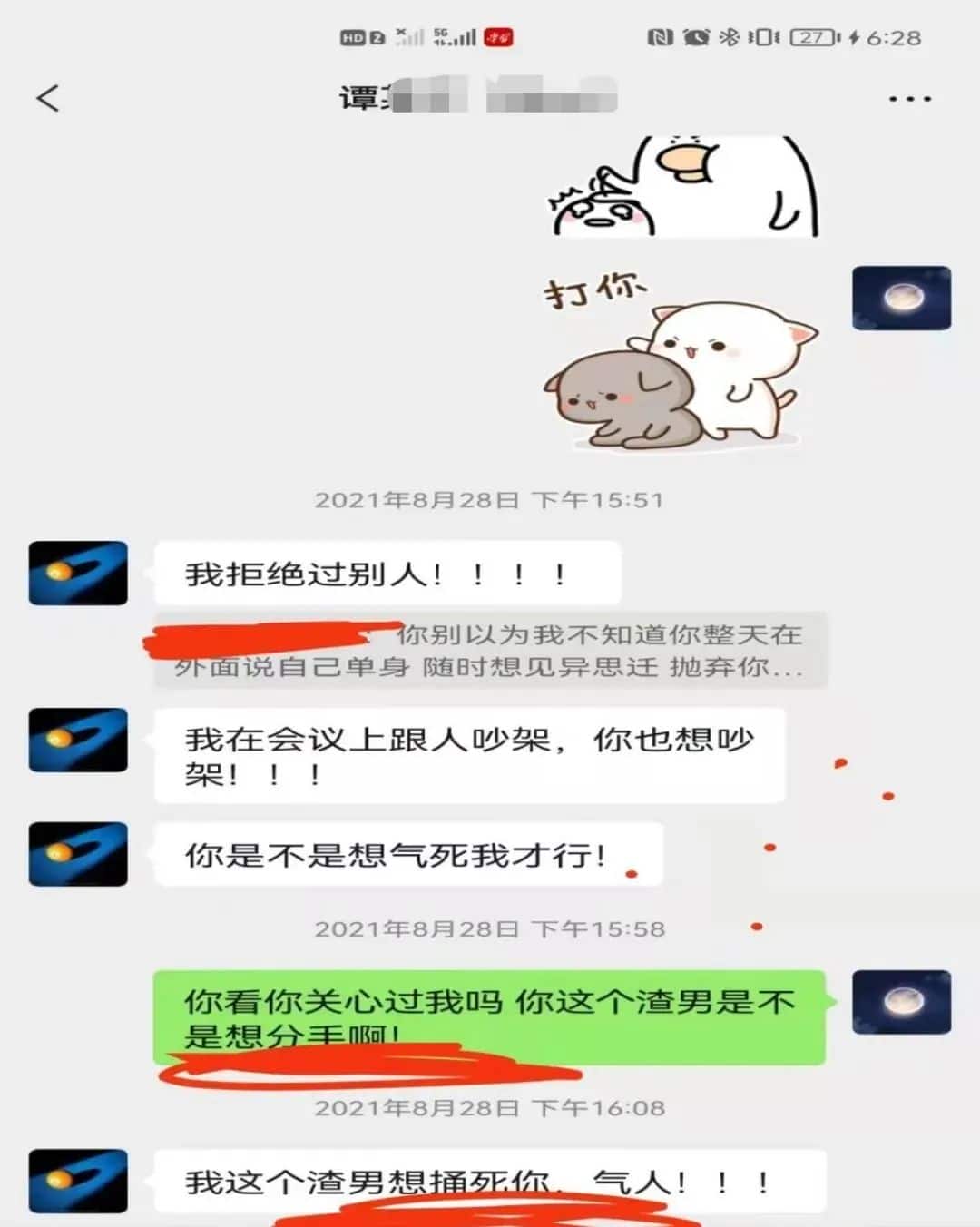Tap the moon avatar beside 打你 sticker
Viewport: 980px width, 1227px height.
(x=901, y=298)
